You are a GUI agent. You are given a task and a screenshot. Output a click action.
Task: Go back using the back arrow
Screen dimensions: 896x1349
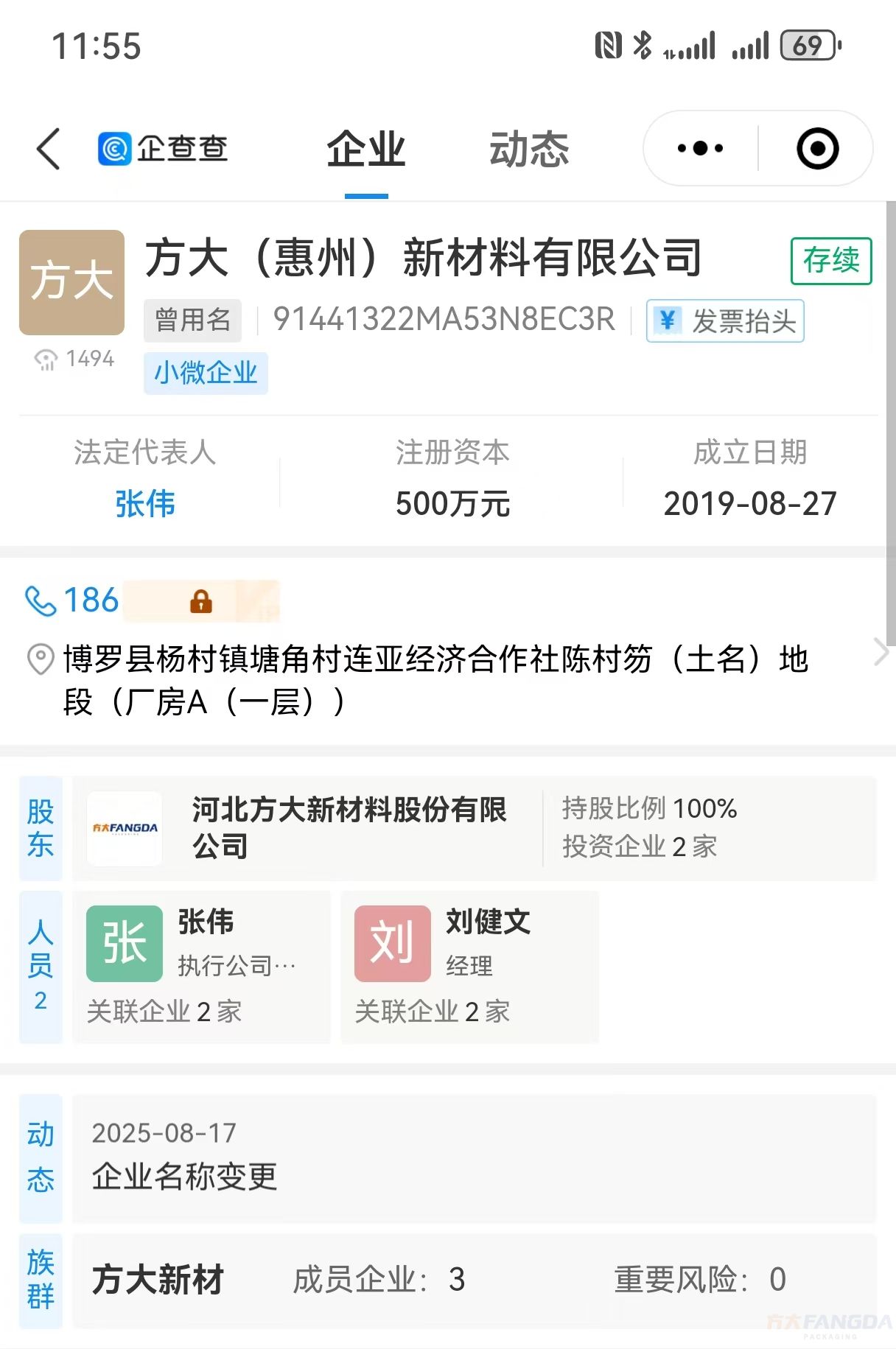coord(49,149)
